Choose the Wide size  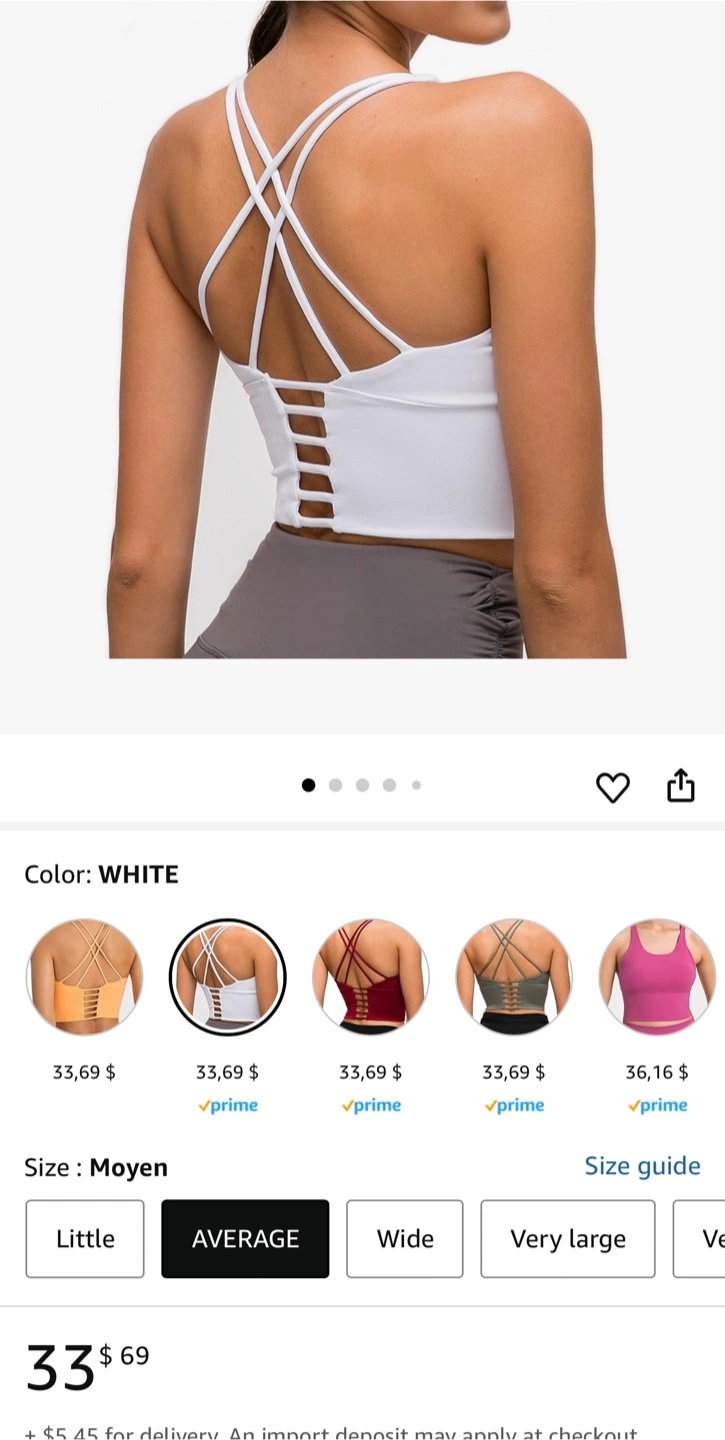click(x=405, y=1239)
